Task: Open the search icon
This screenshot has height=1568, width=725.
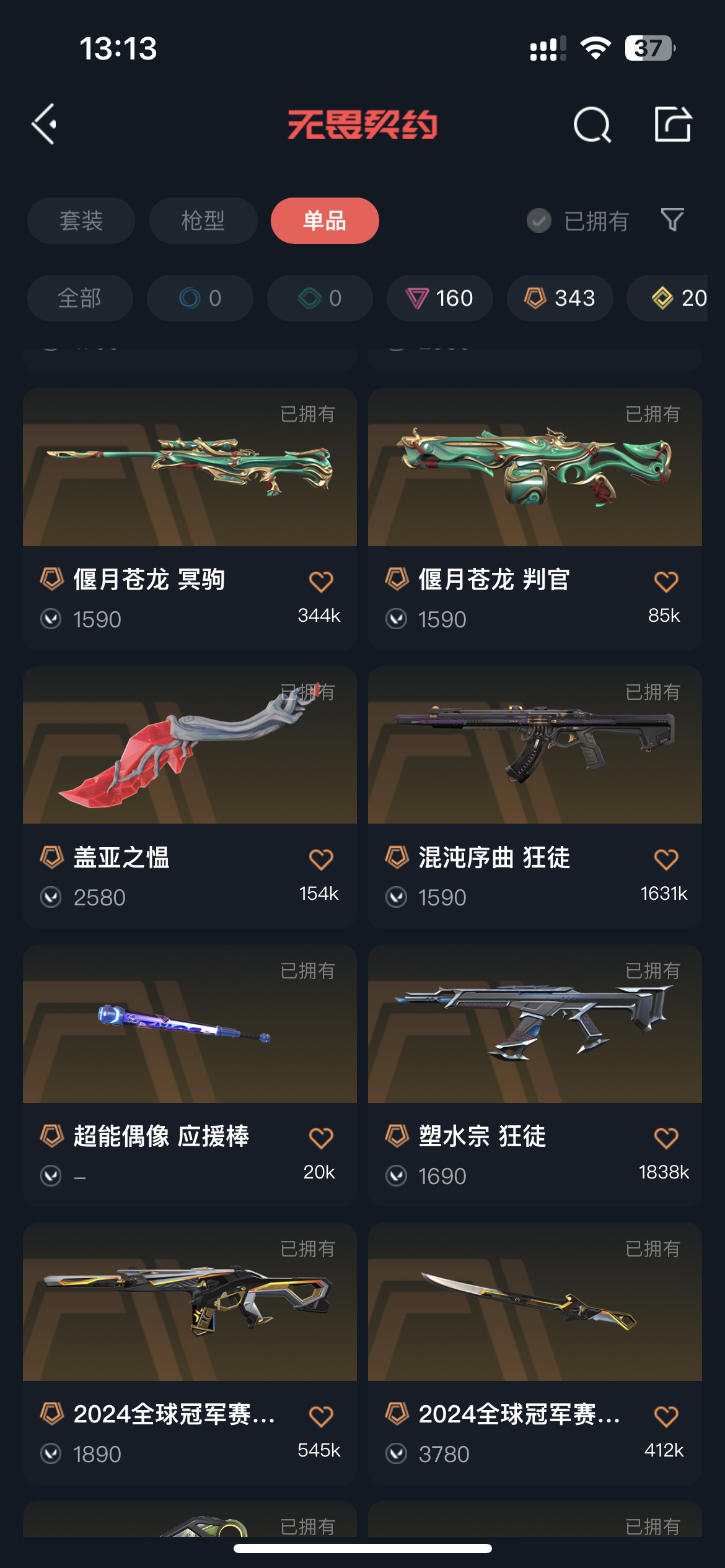Action: pos(592,124)
